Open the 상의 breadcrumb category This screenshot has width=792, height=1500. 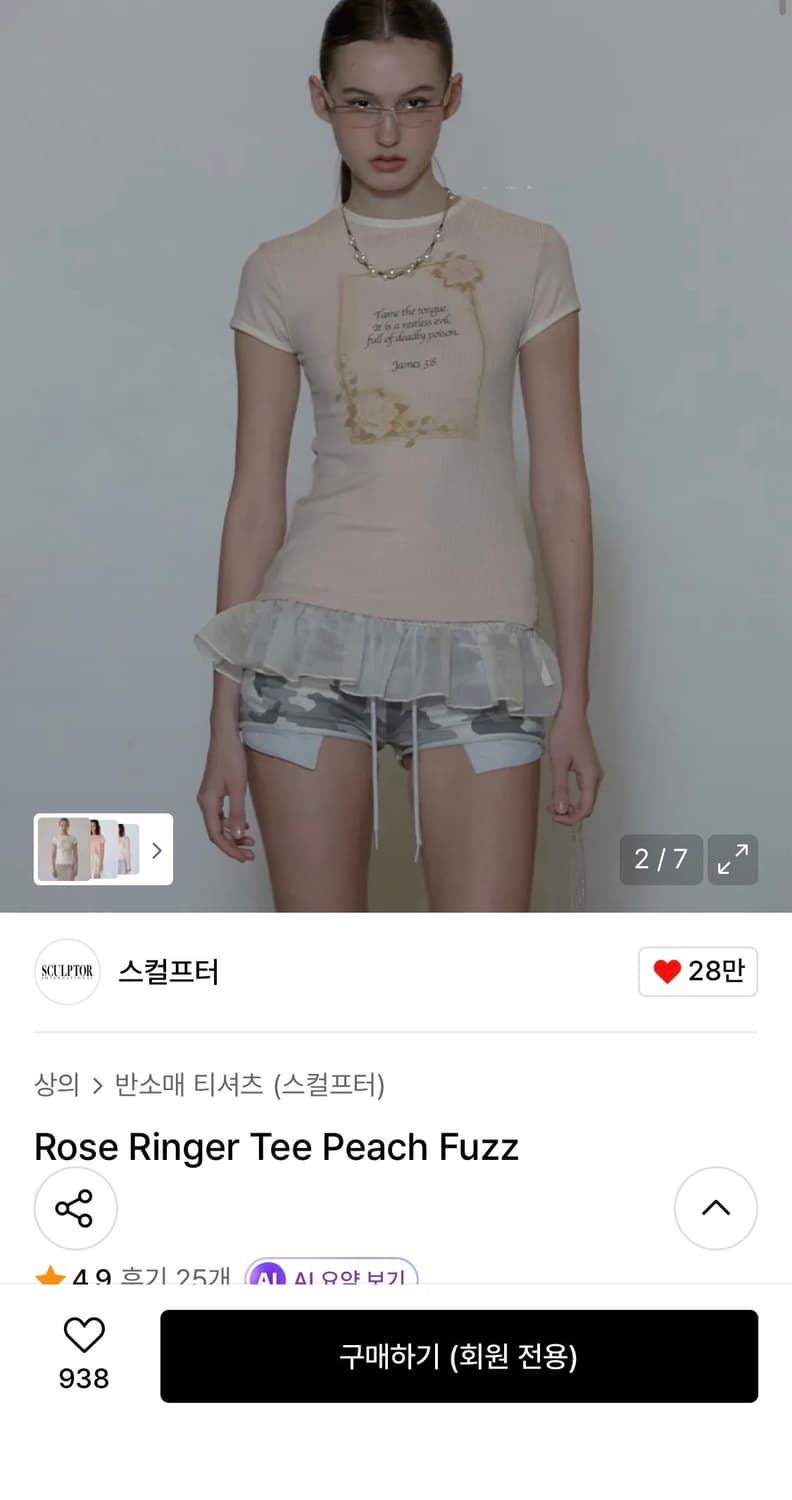pos(55,1085)
